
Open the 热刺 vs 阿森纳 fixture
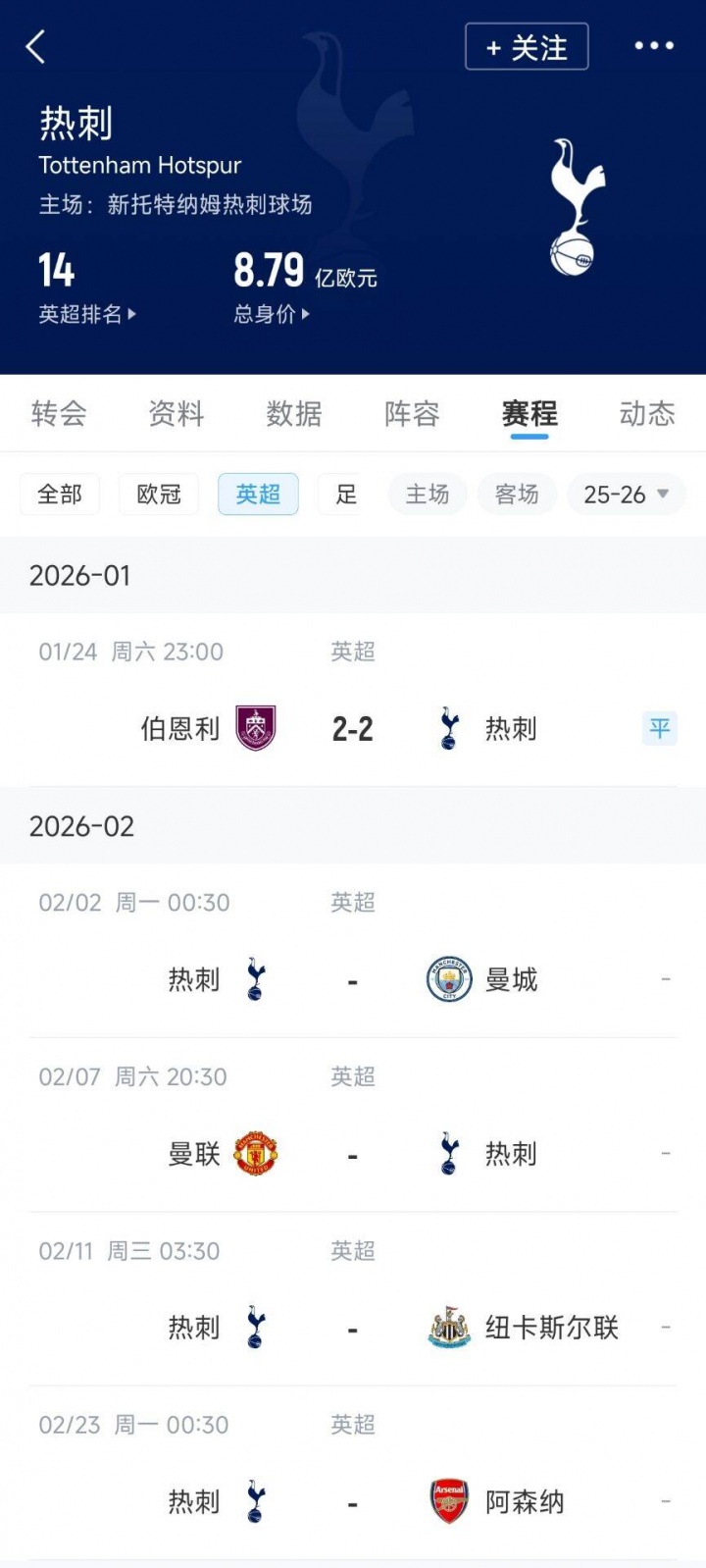coord(353,1501)
